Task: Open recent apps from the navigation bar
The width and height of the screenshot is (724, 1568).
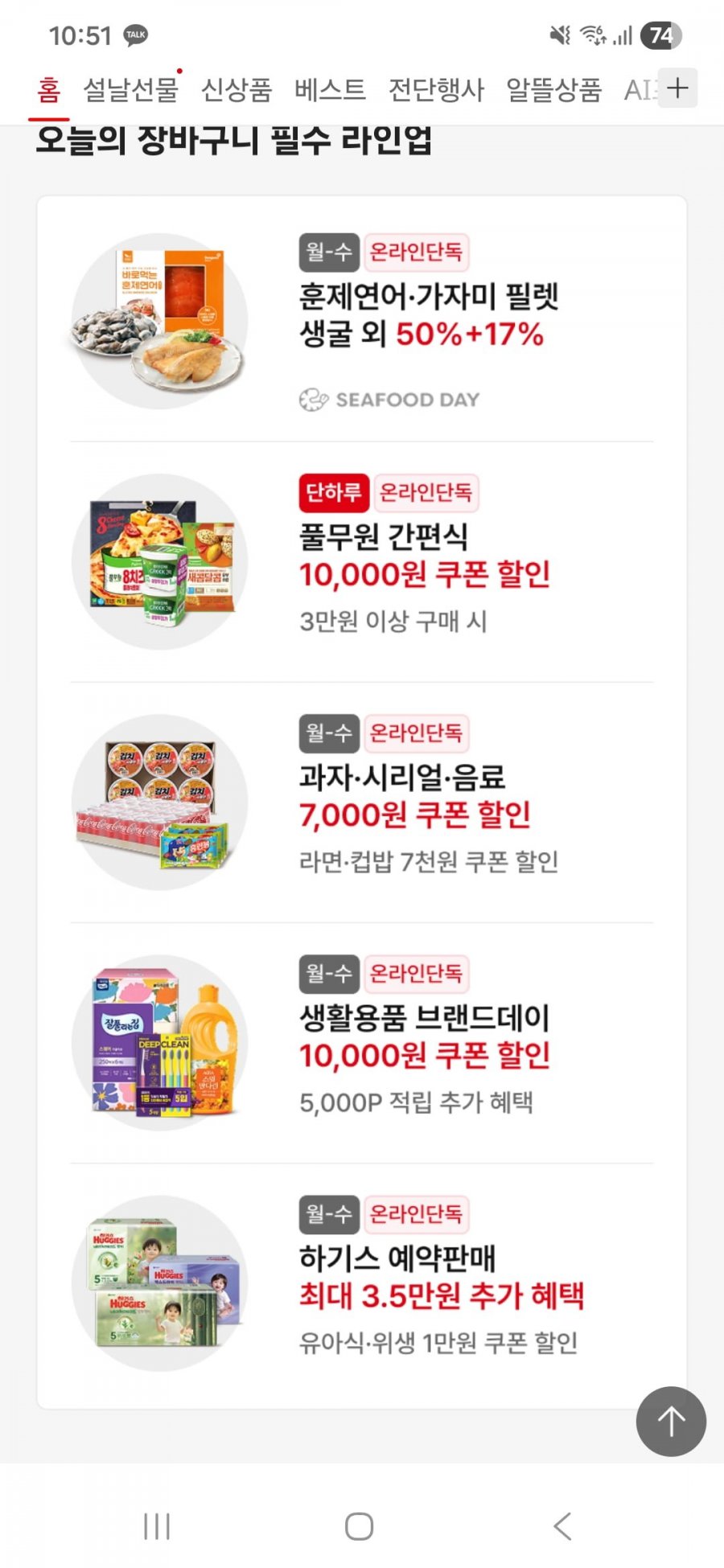Action: (x=157, y=1525)
